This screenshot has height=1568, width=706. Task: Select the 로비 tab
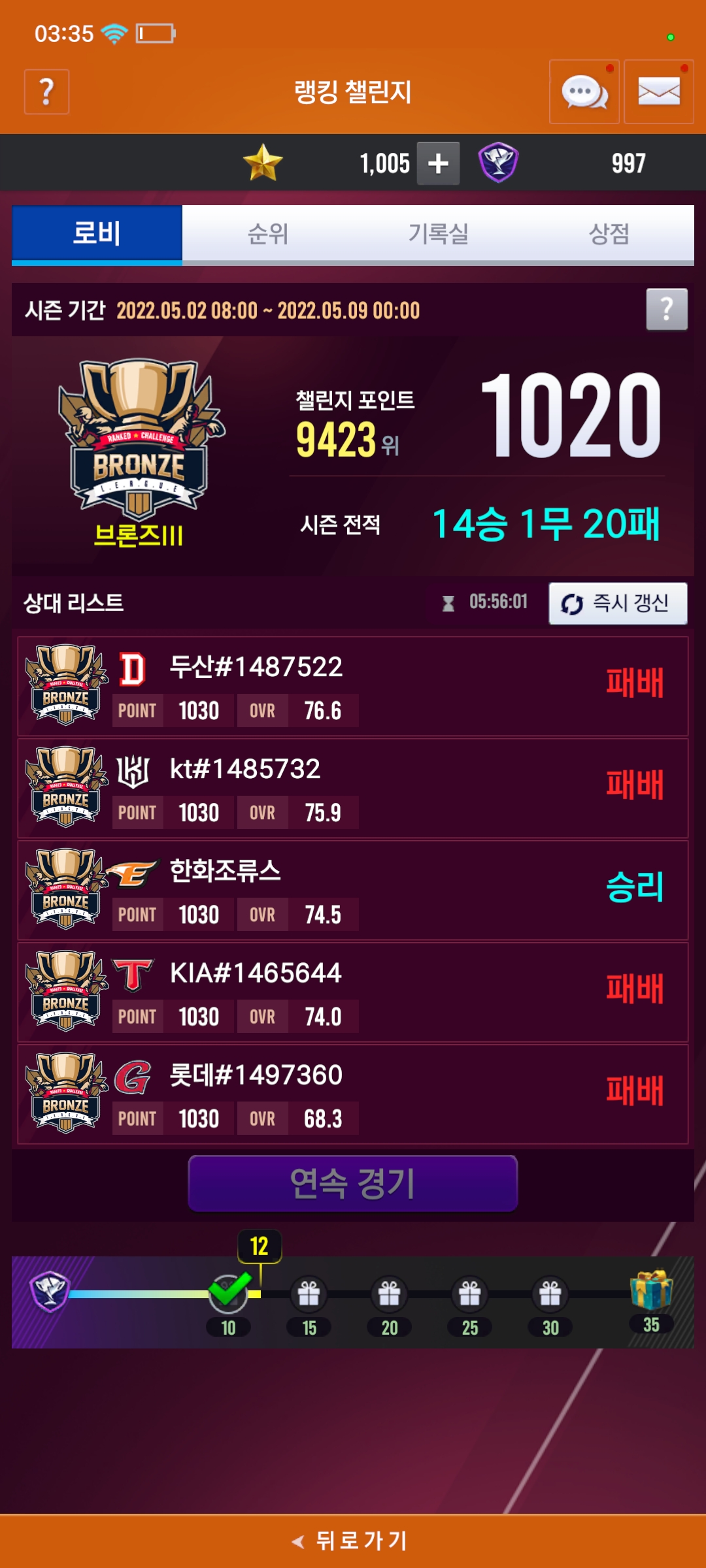(97, 233)
